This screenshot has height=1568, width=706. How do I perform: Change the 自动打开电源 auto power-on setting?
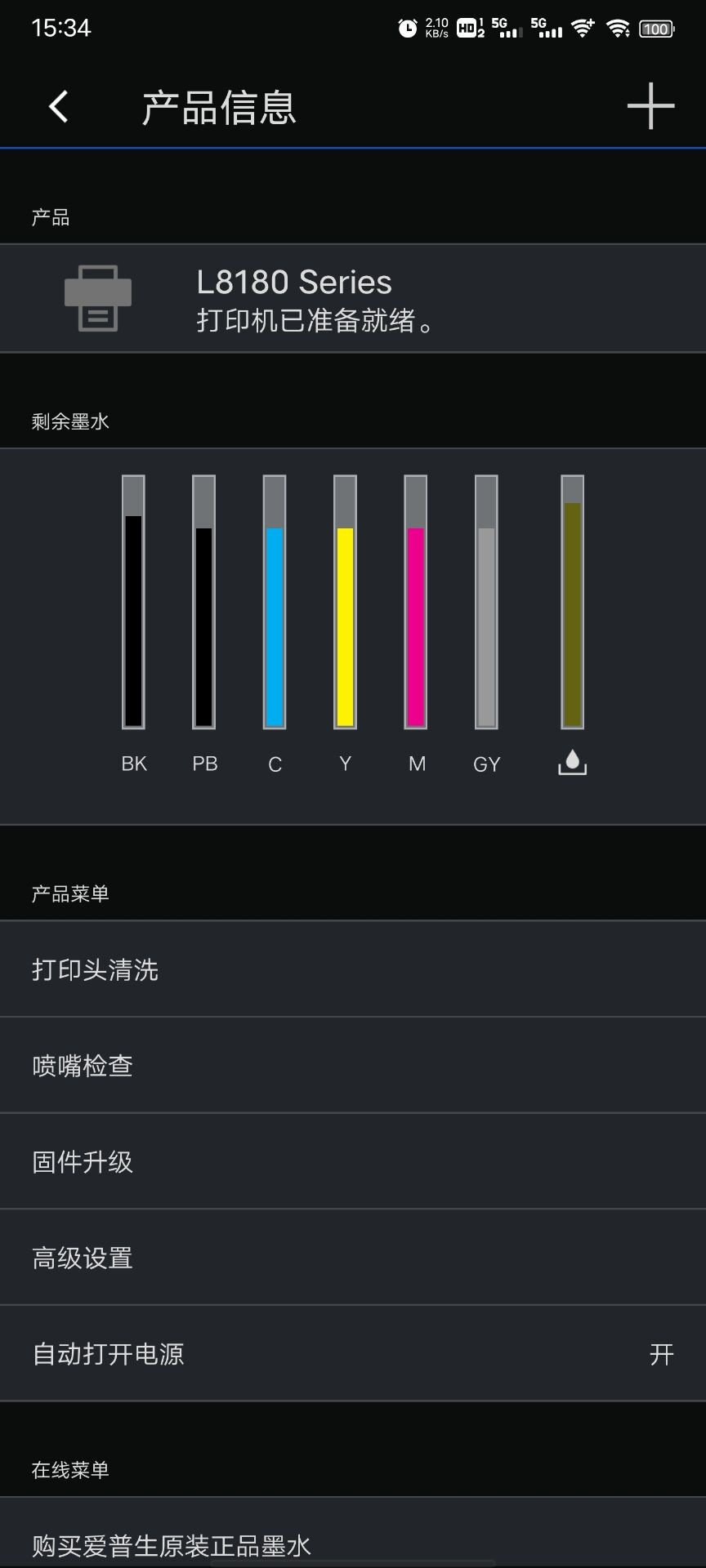pos(353,1354)
